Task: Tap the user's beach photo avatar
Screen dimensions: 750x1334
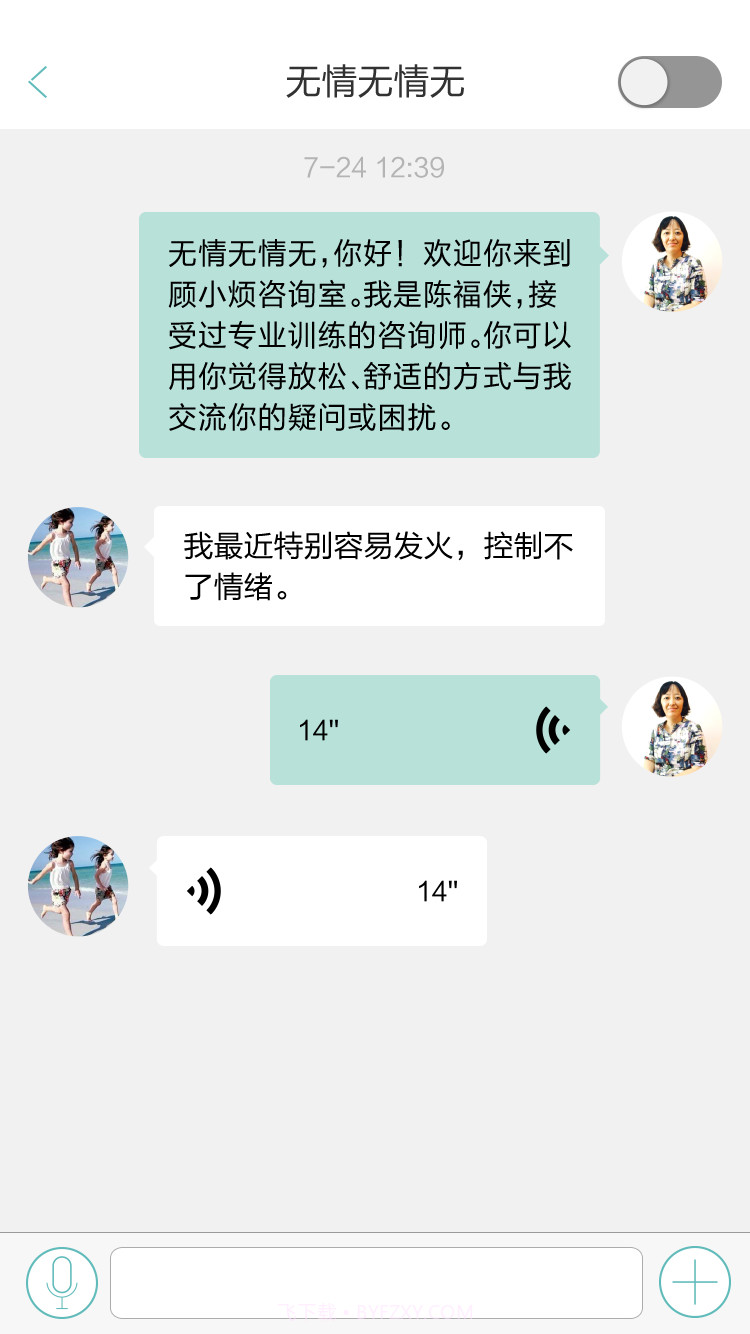Action: coord(78,557)
